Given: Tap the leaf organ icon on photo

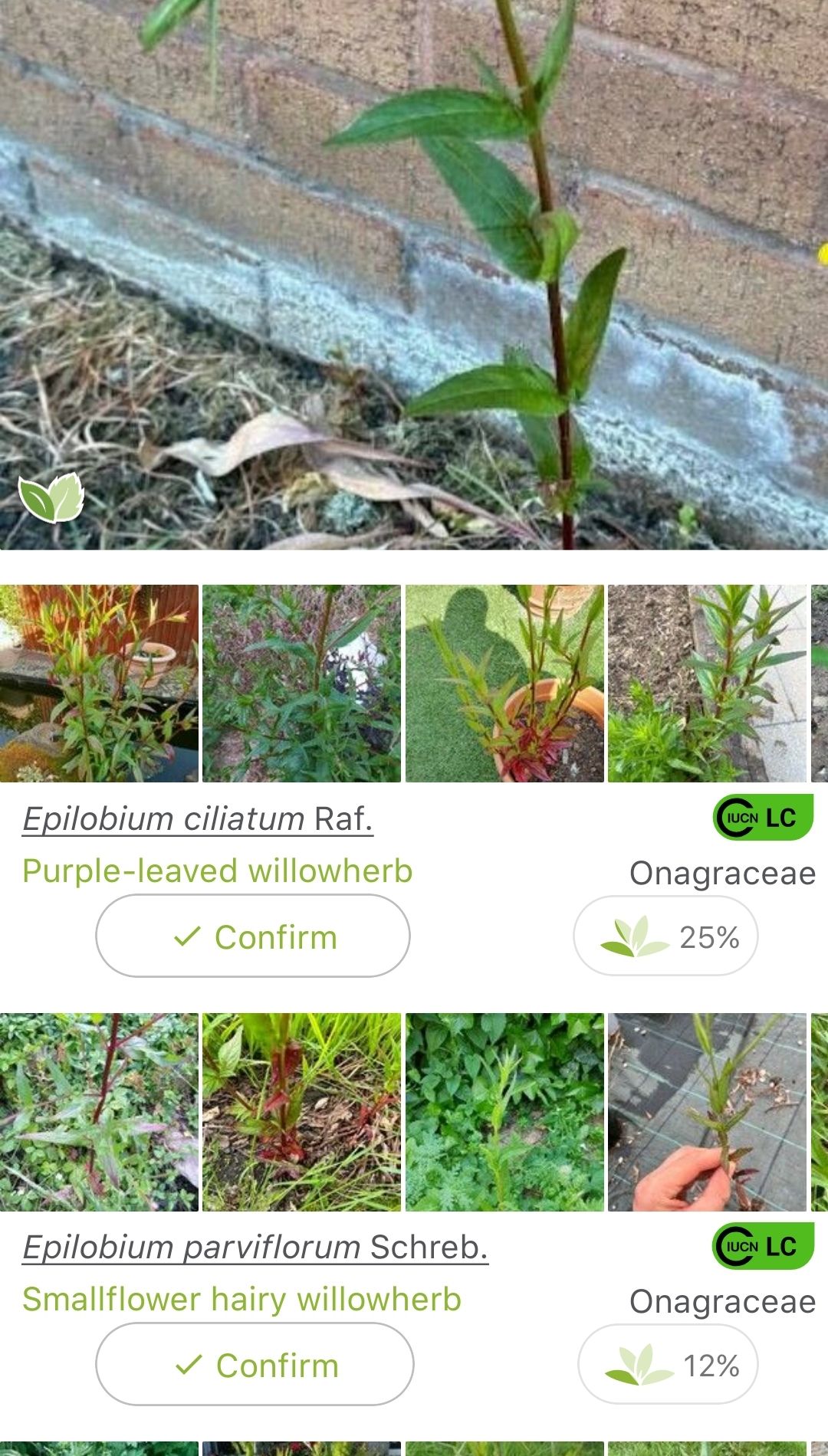Looking at the screenshot, I should tap(51, 497).
